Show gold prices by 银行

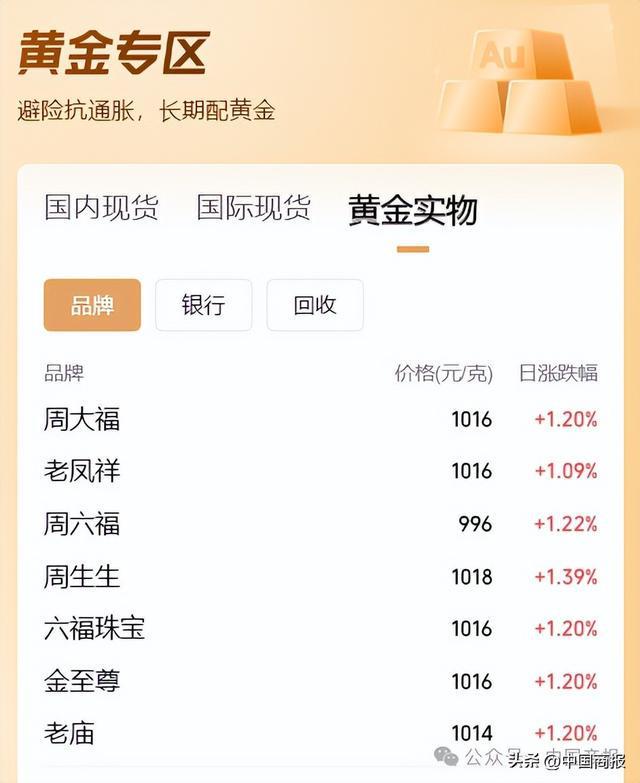pos(203,305)
